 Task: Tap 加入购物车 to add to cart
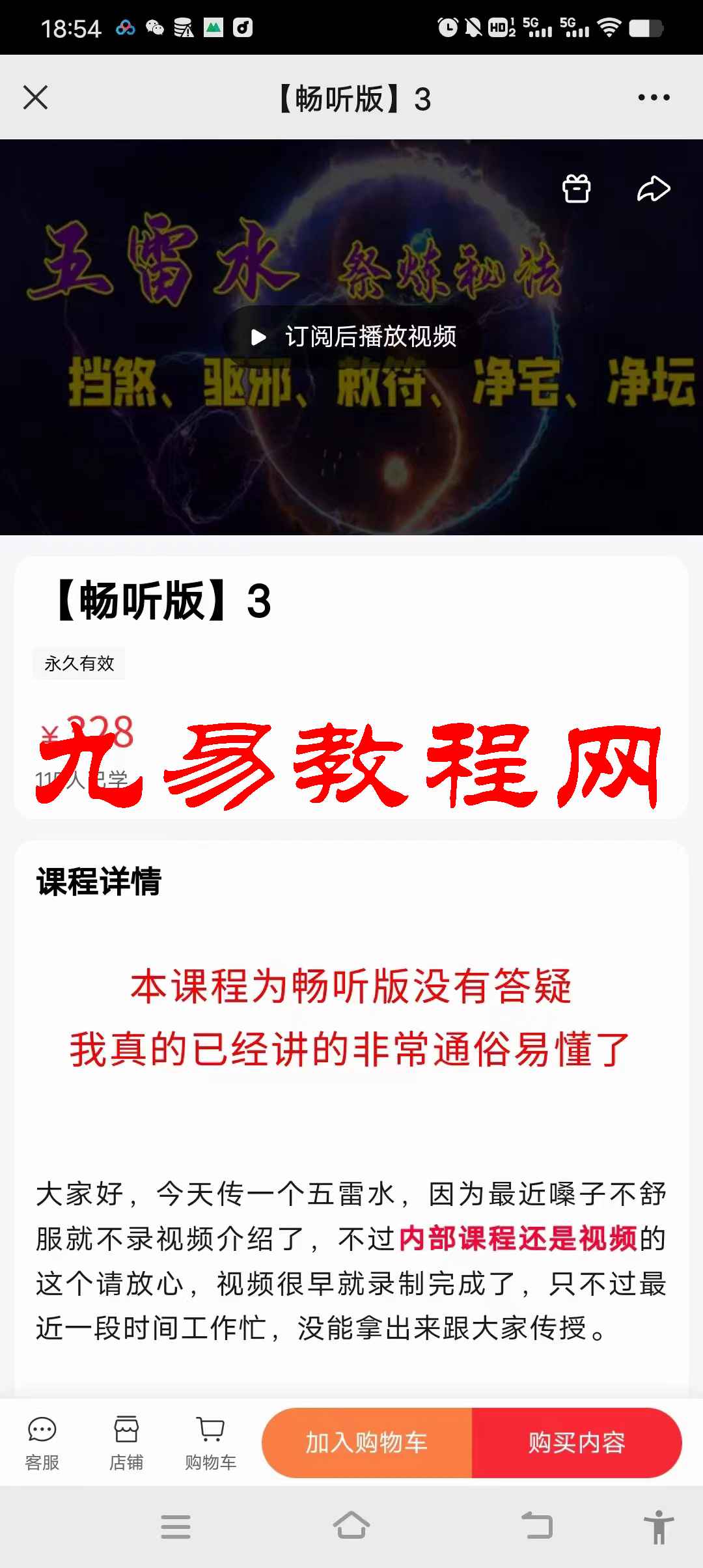click(367, 1443)
